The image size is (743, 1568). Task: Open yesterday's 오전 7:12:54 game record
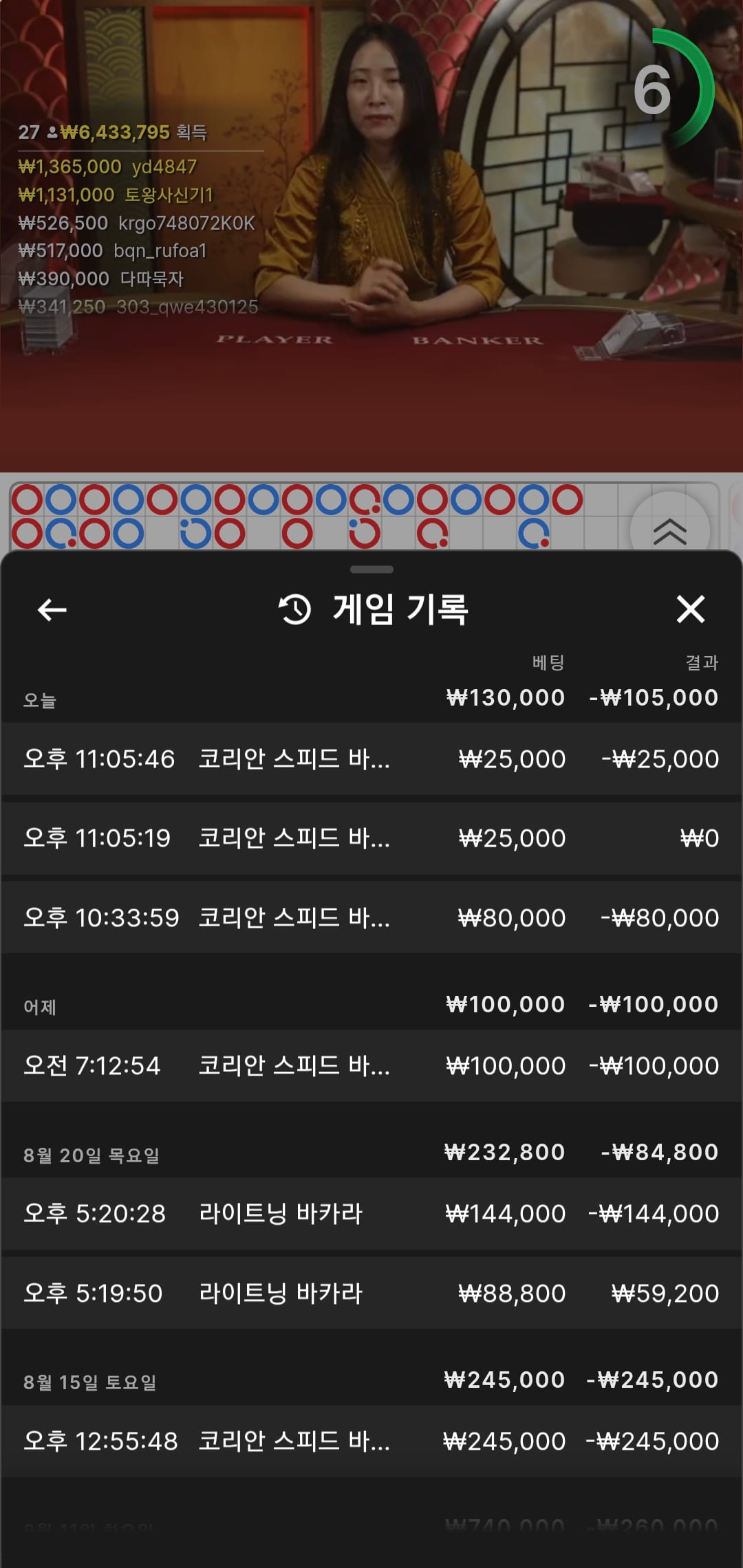371,1066
